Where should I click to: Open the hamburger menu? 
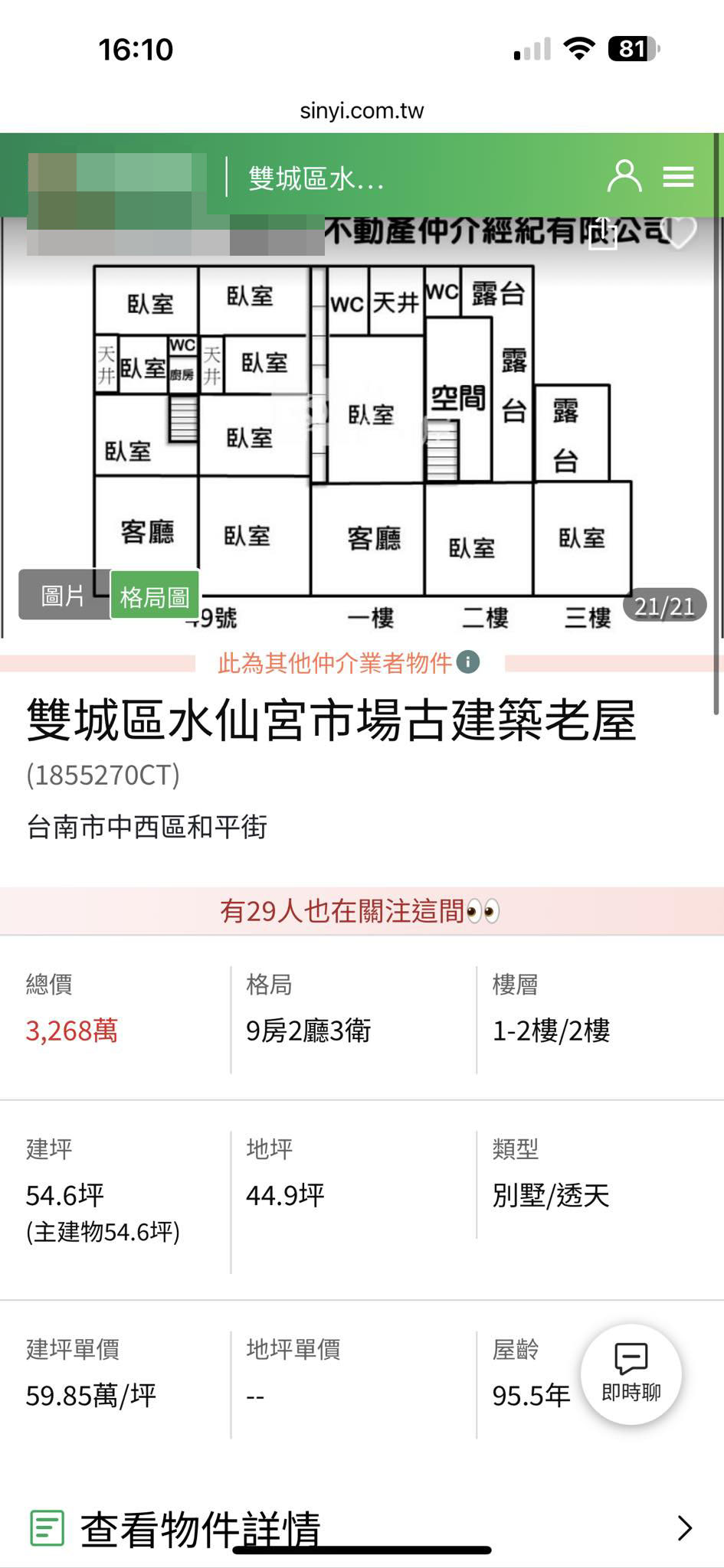678,177
